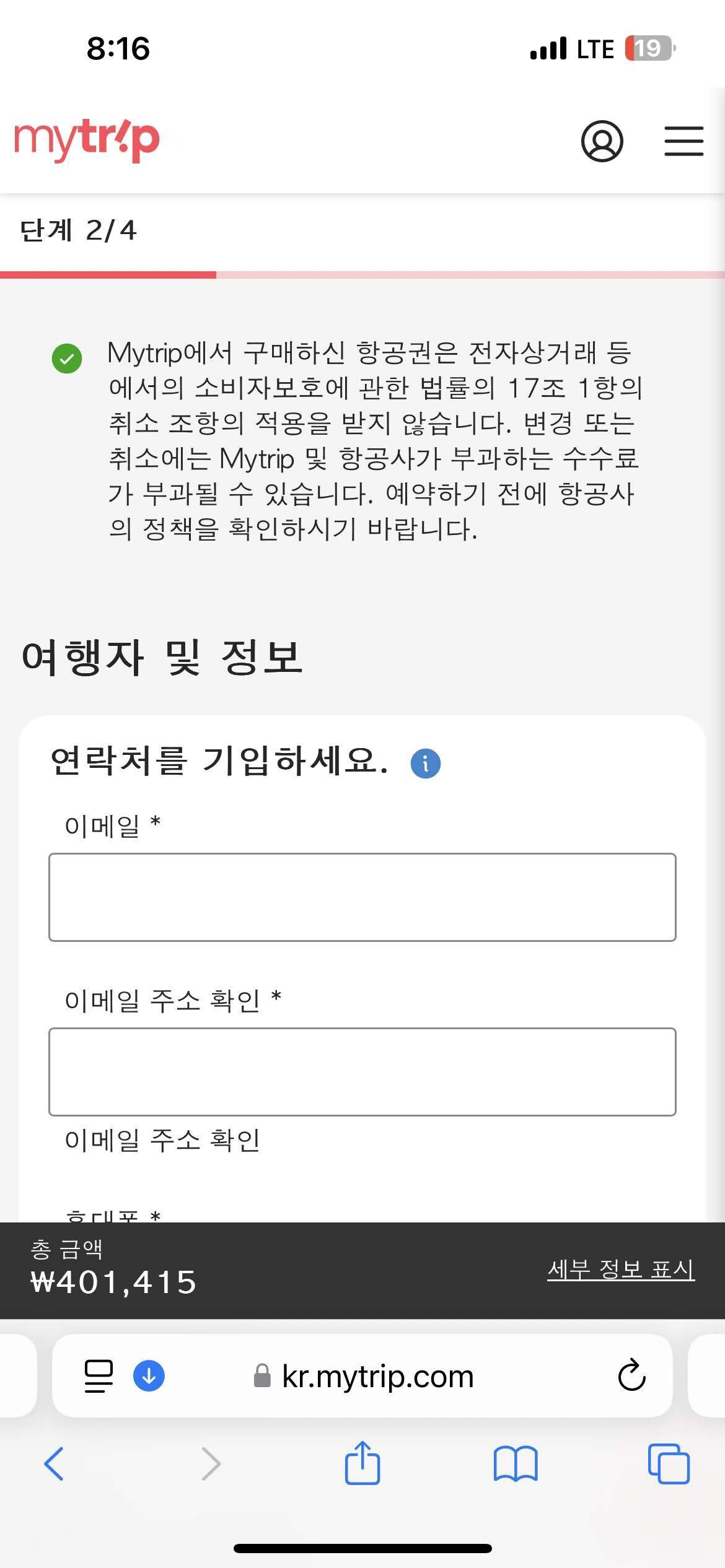Image resolution: width=725 pixels, height=1568 pixels.
Task: Tap the green checkmark notice icon
Action: pyautogui.click(x=68, y=358)
